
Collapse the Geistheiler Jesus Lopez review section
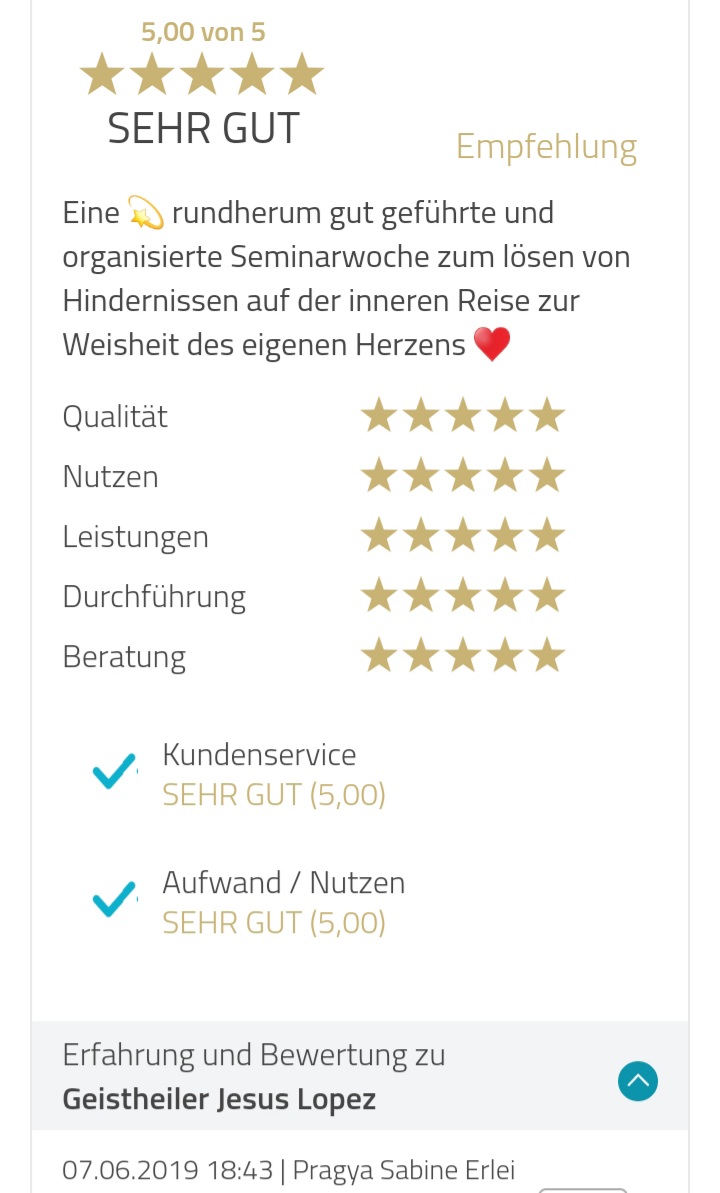tap(637, 1080)
